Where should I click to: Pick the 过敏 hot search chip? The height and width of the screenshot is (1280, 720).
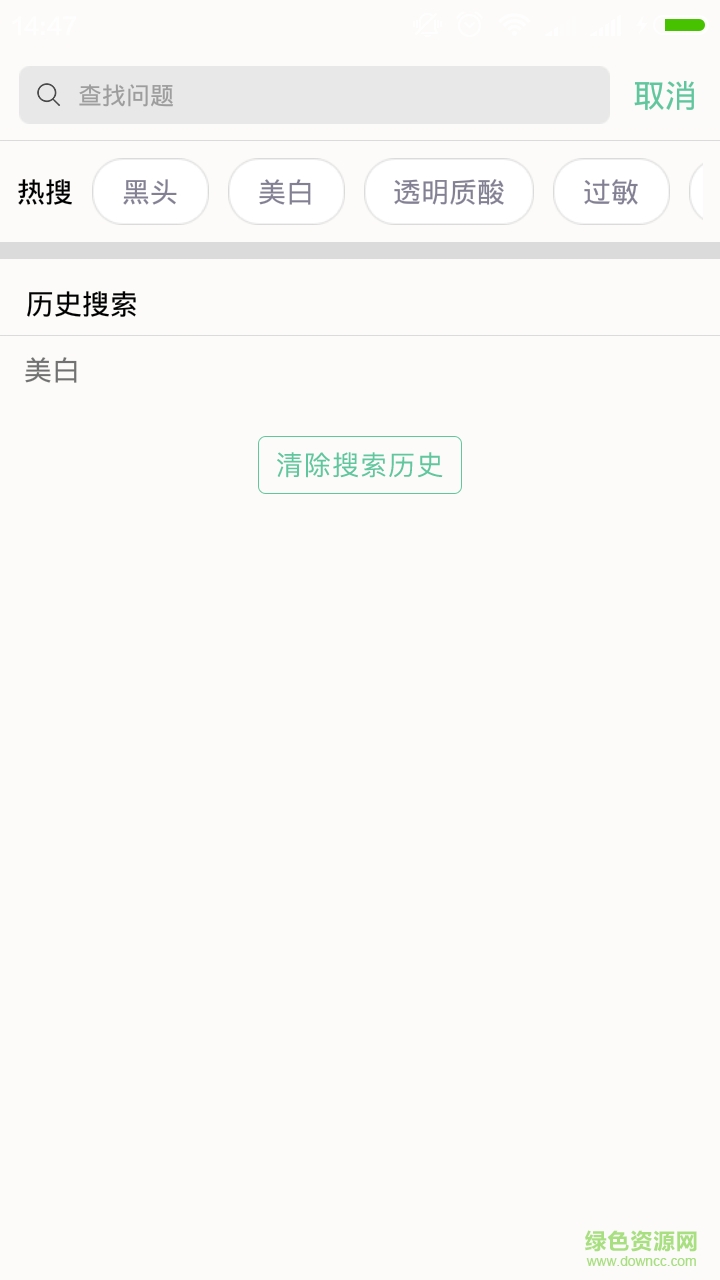tap(610, 192)
